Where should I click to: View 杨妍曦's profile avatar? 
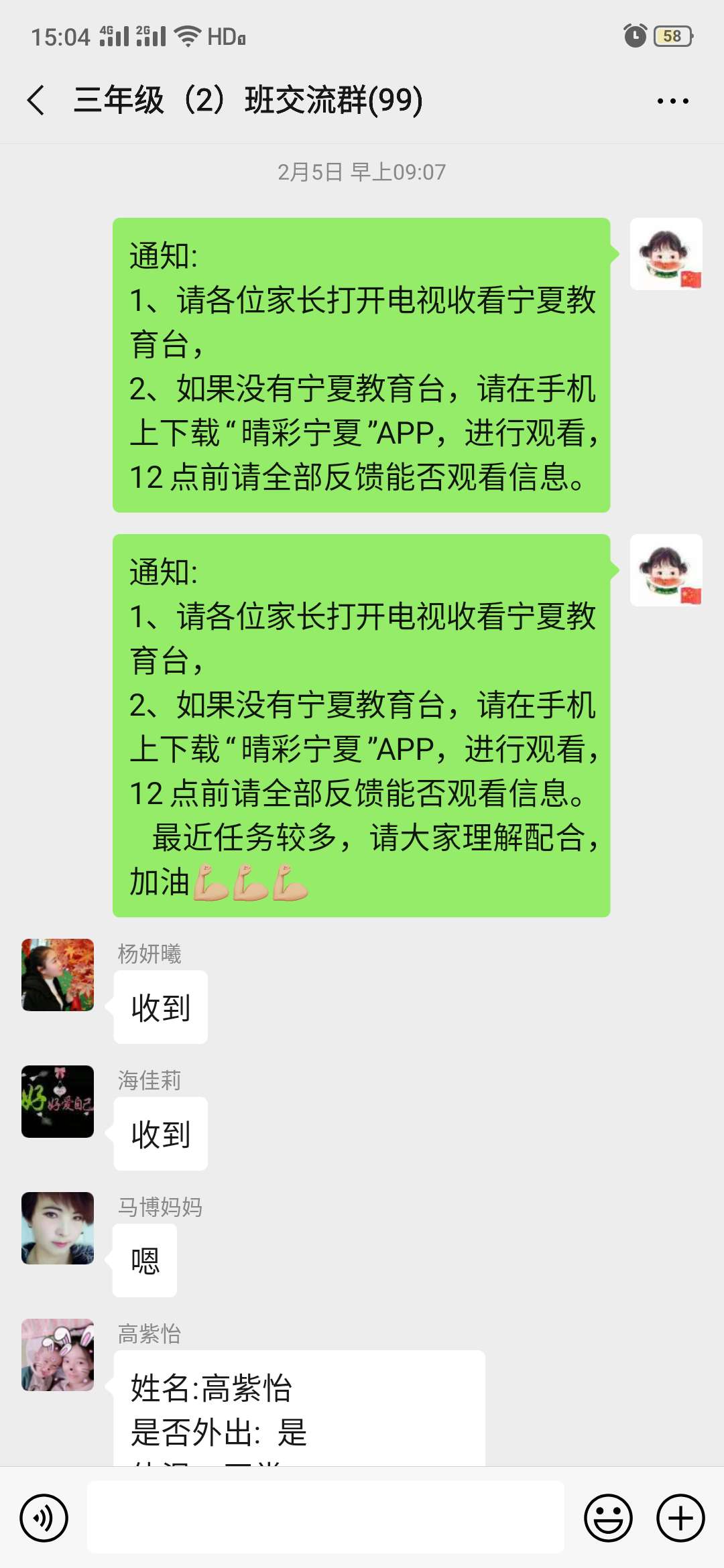pos(58,975)
